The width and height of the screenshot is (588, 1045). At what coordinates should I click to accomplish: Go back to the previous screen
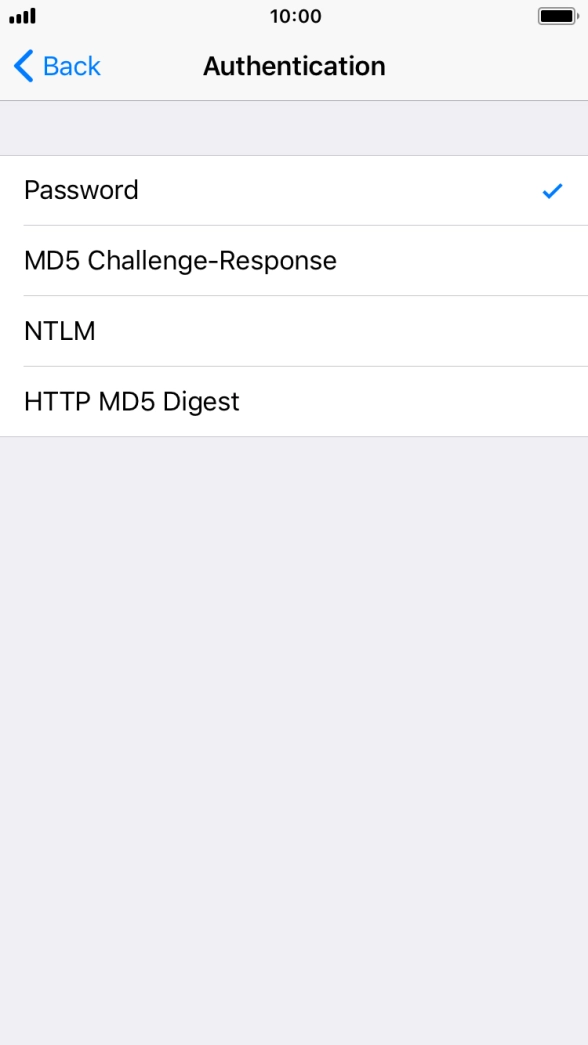click(57, 67)
